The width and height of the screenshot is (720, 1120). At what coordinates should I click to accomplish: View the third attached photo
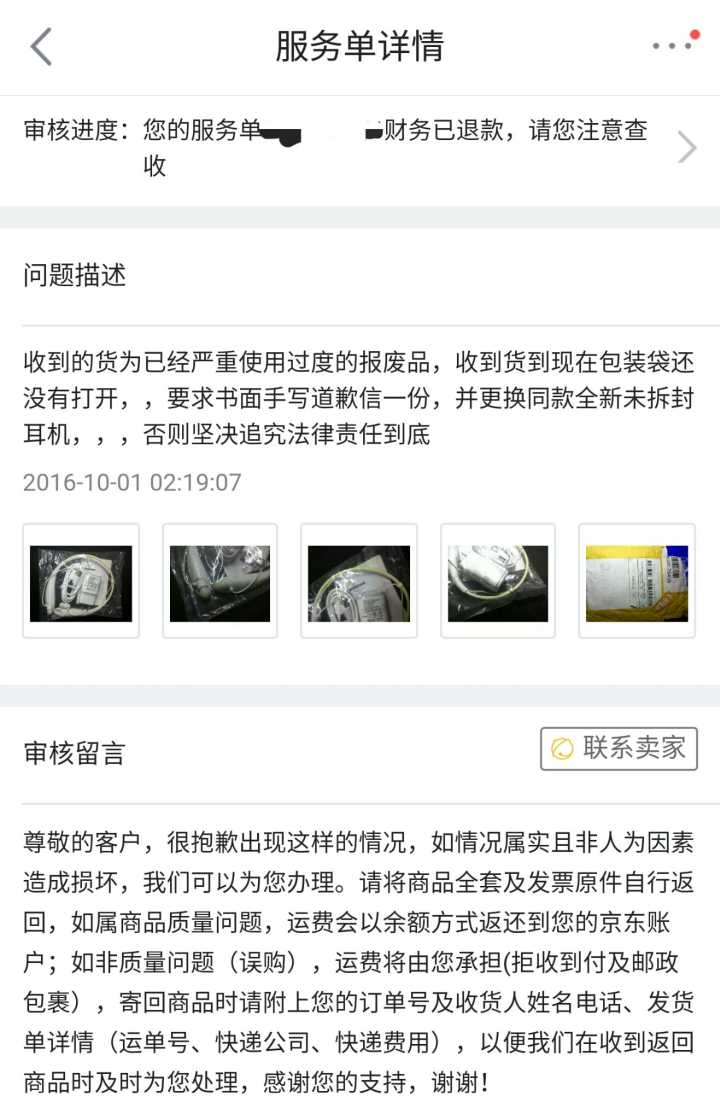(359, 581)
